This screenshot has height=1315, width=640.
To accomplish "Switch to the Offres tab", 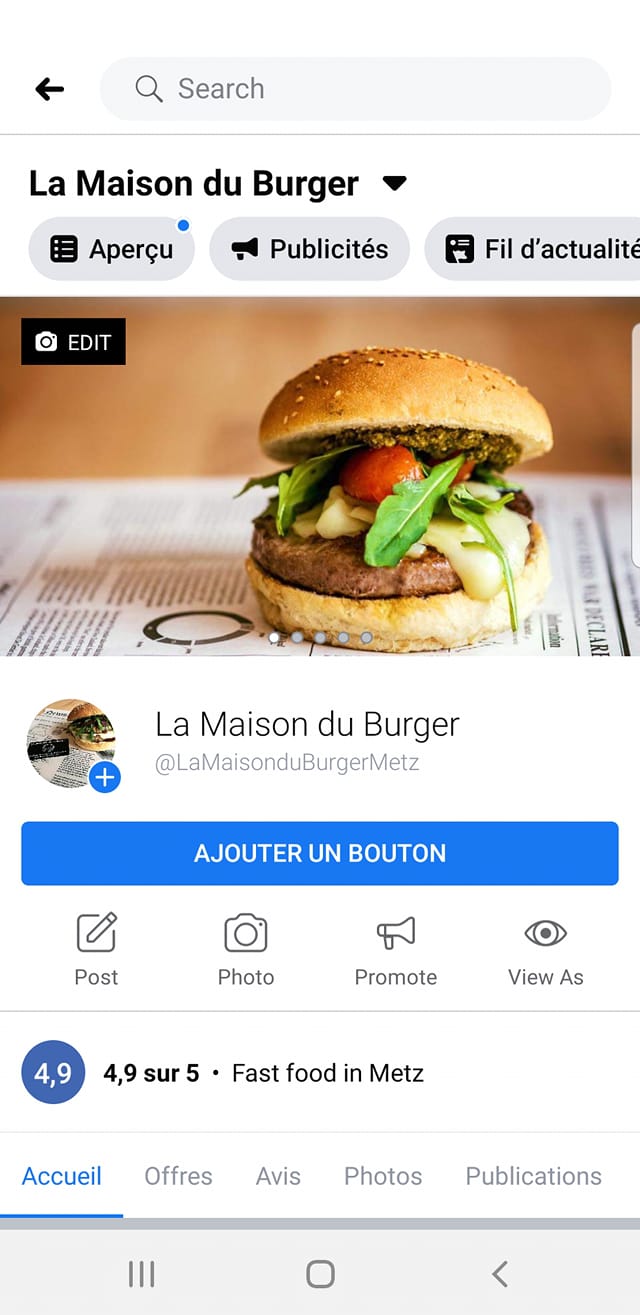I will [x=178, y=1176].
